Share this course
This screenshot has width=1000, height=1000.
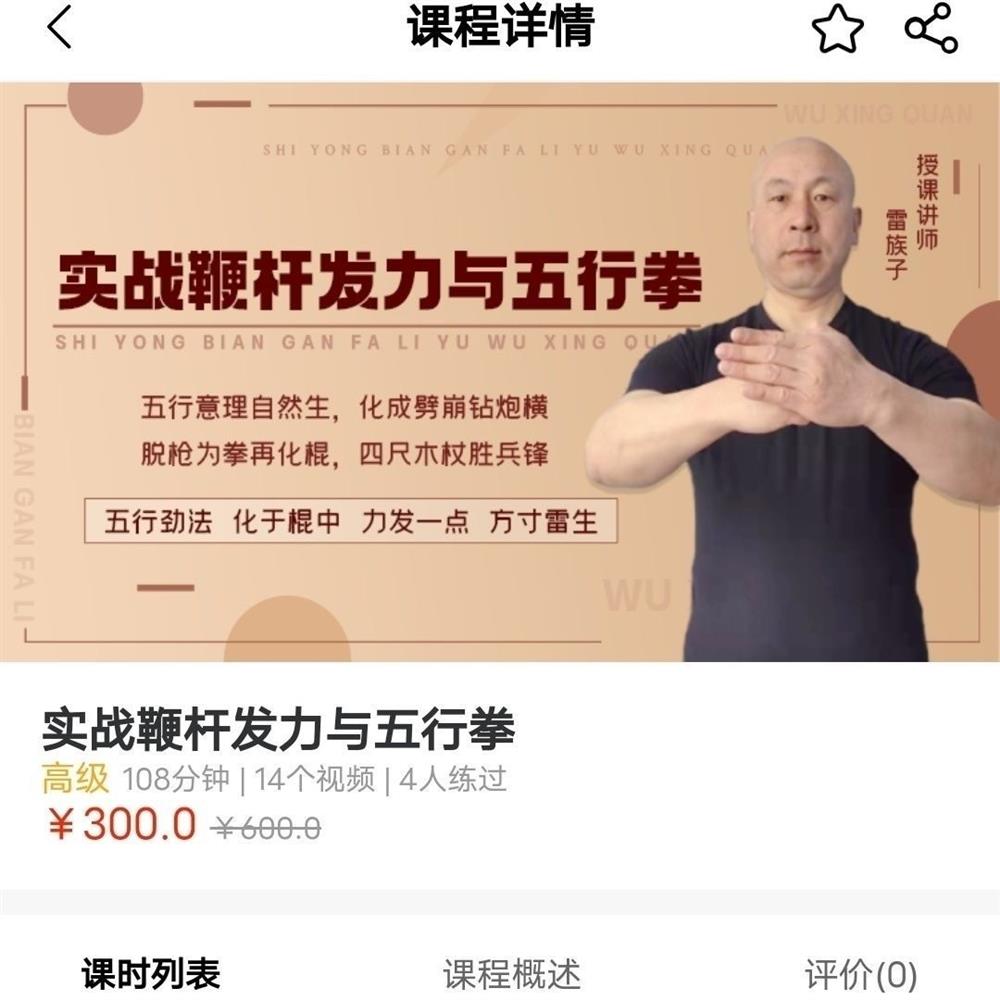[x=931, y=30]
